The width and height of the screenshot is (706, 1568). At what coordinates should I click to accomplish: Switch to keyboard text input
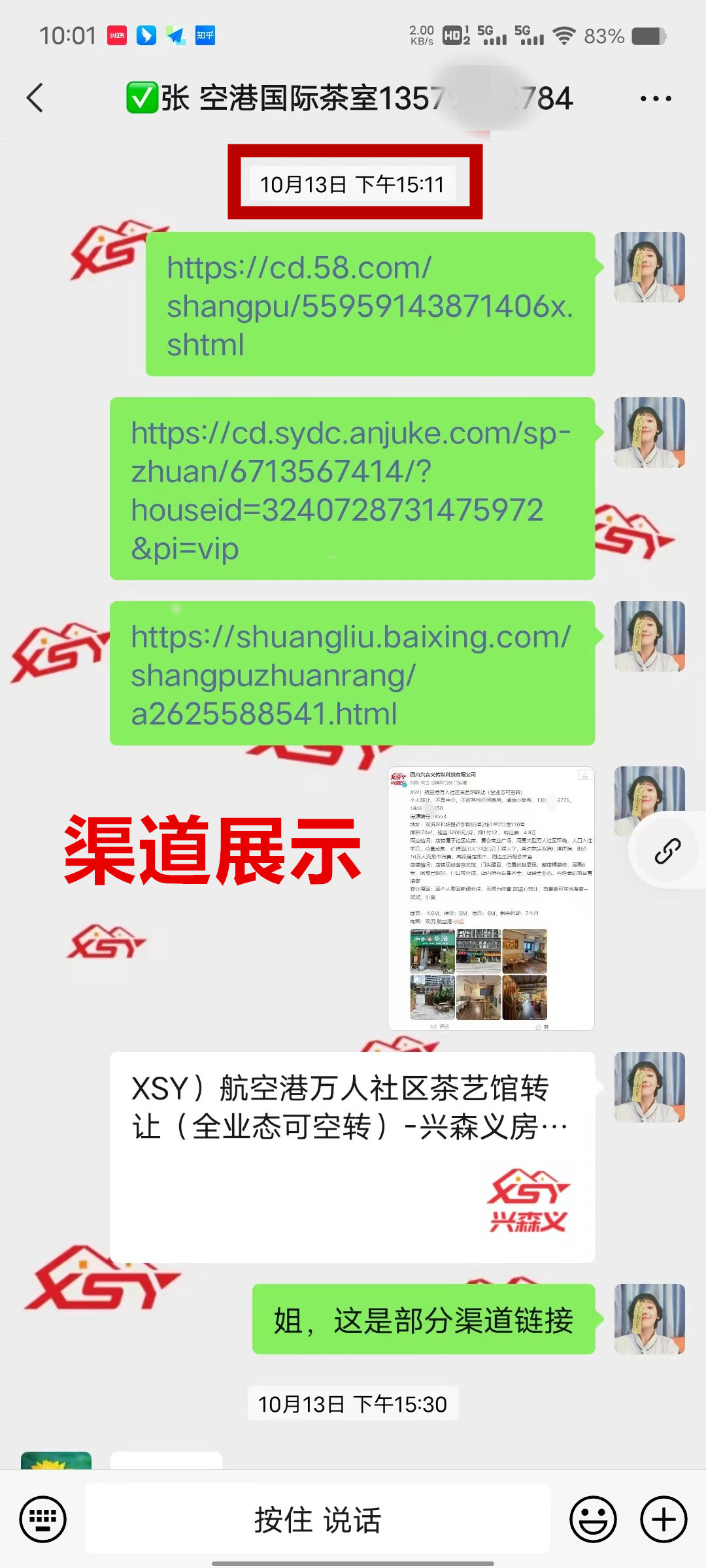[x=43, y=1519]
